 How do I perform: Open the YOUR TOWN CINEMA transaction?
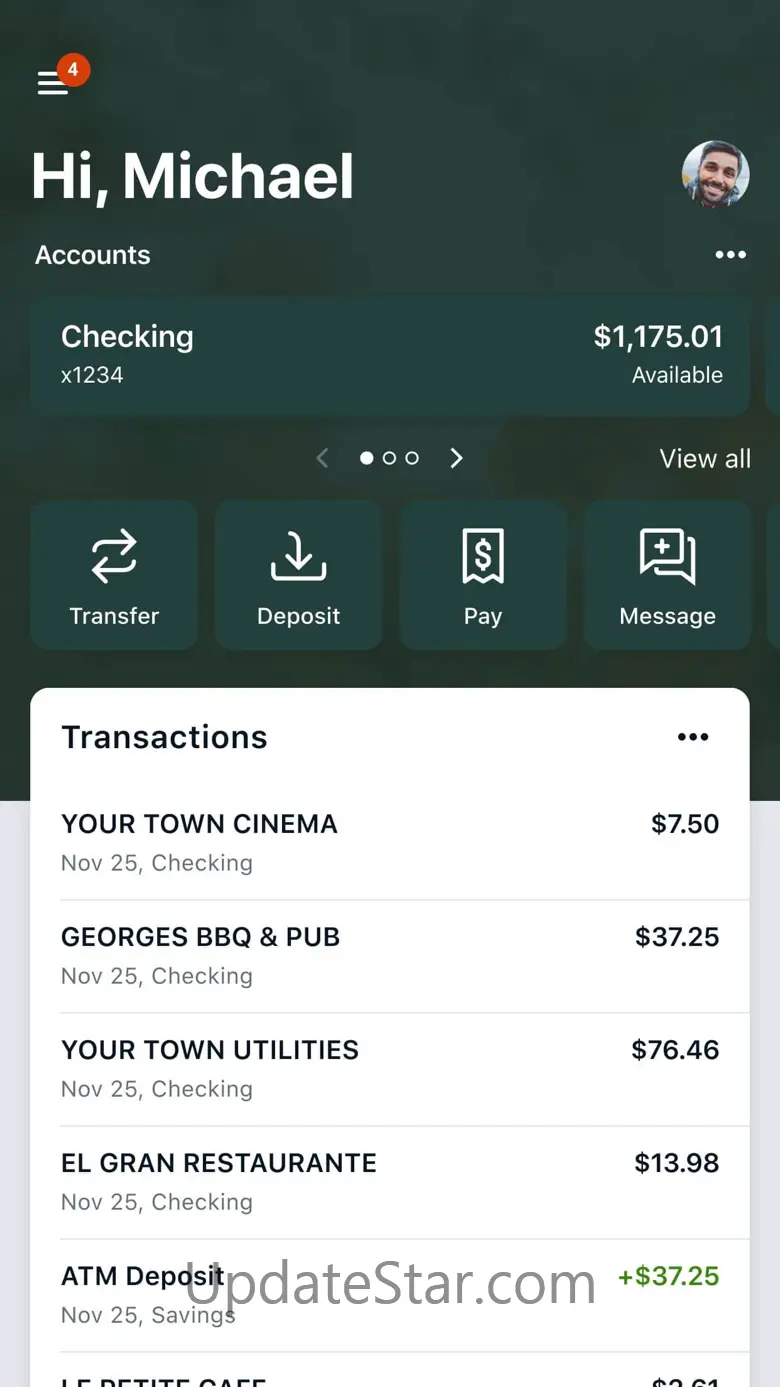(x=390, y=842)
